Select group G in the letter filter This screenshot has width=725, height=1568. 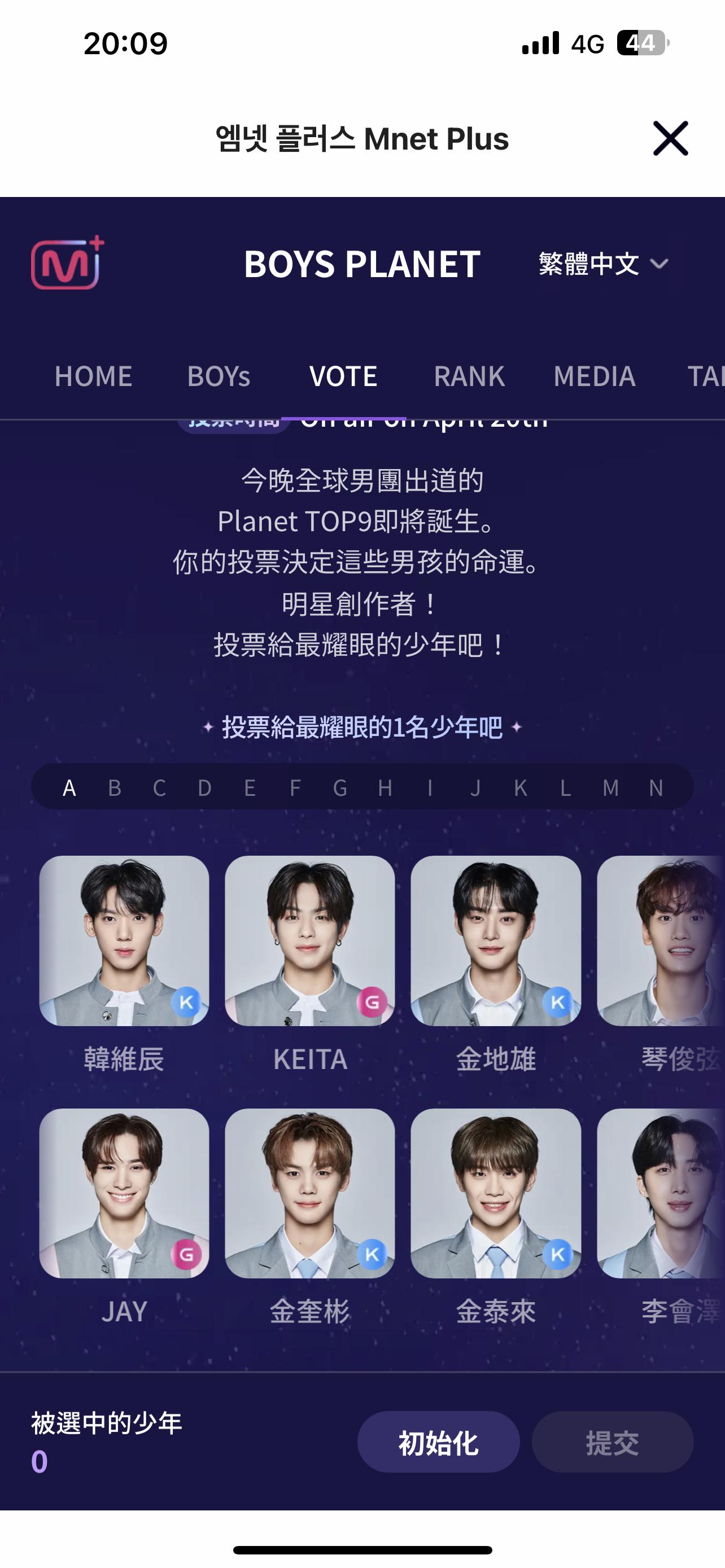pyautogui.click(x=340, y=787)
